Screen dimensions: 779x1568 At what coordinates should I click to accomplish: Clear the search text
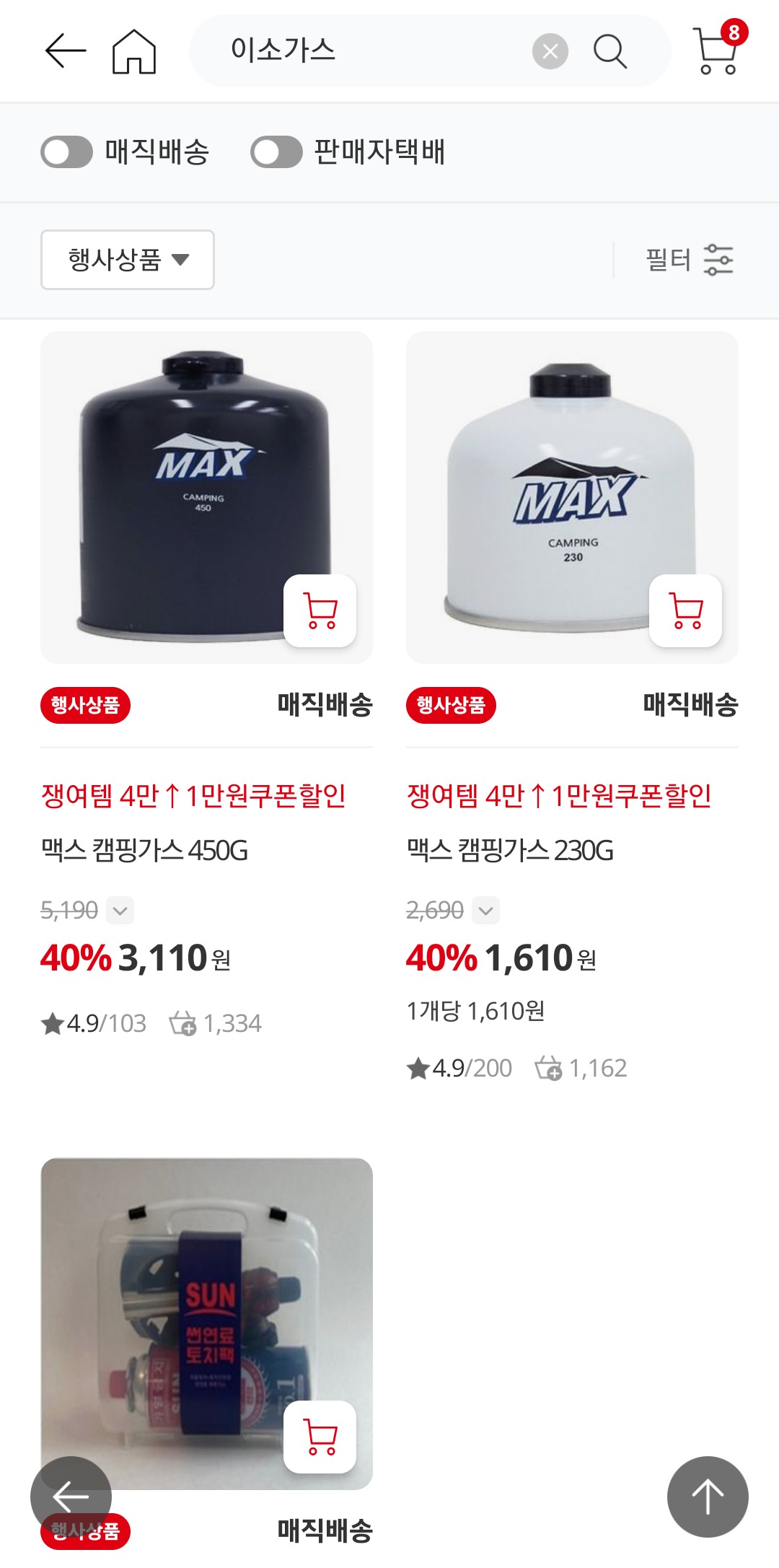(550, 51)
